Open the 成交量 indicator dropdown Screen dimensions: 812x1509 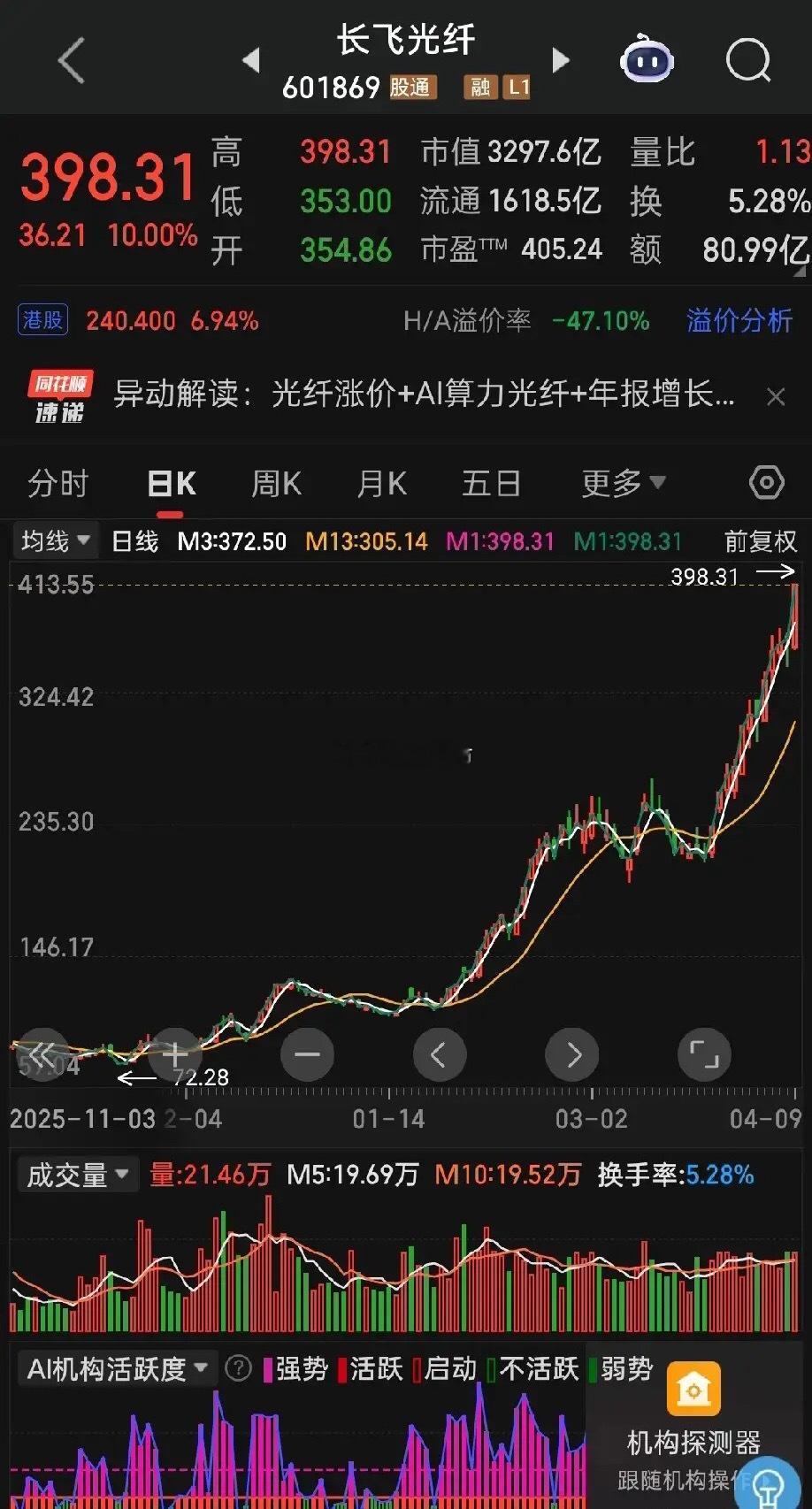tap(77, 1174)
